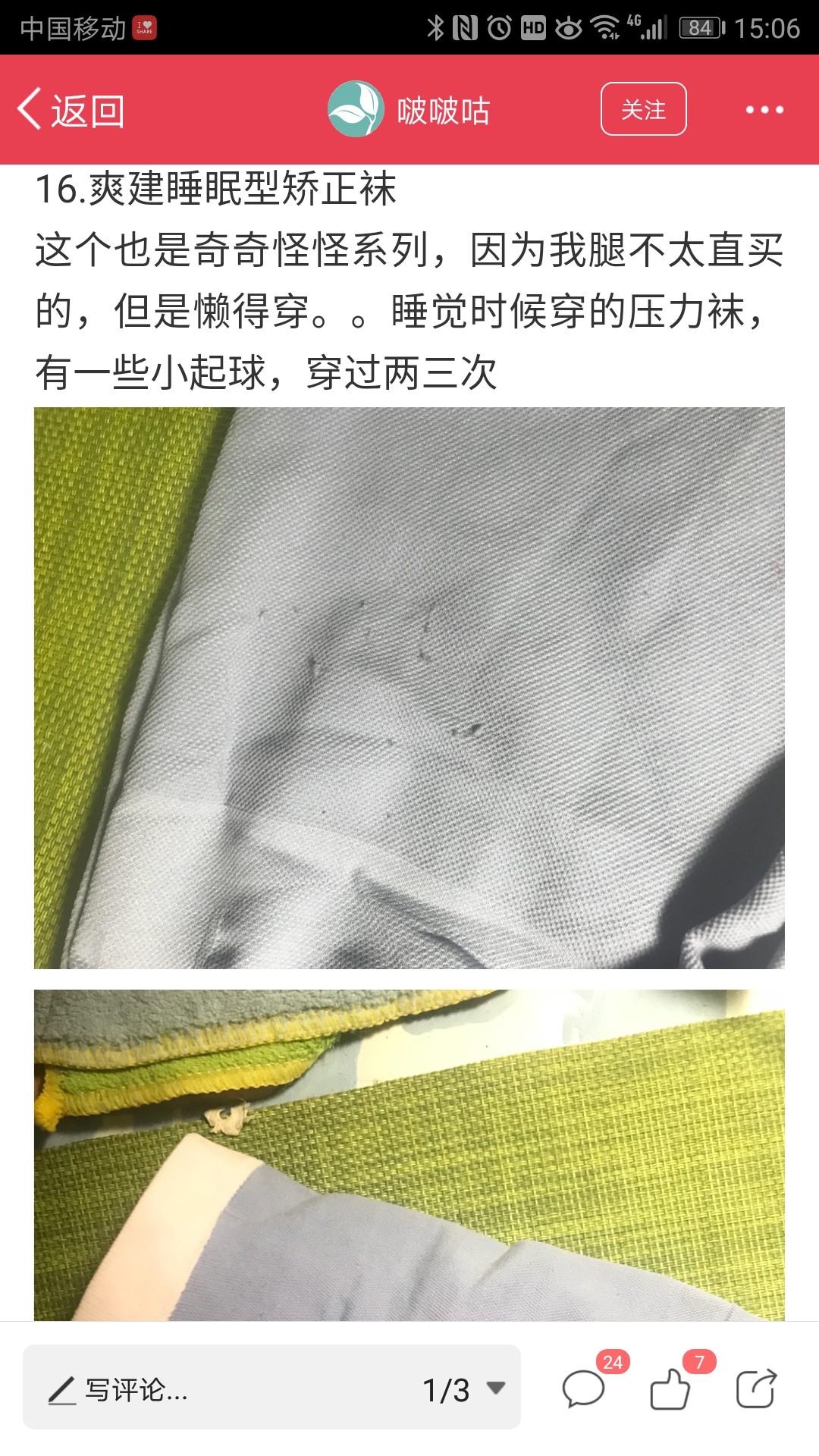Open the 24 comments bubble

coord(584,1389)
